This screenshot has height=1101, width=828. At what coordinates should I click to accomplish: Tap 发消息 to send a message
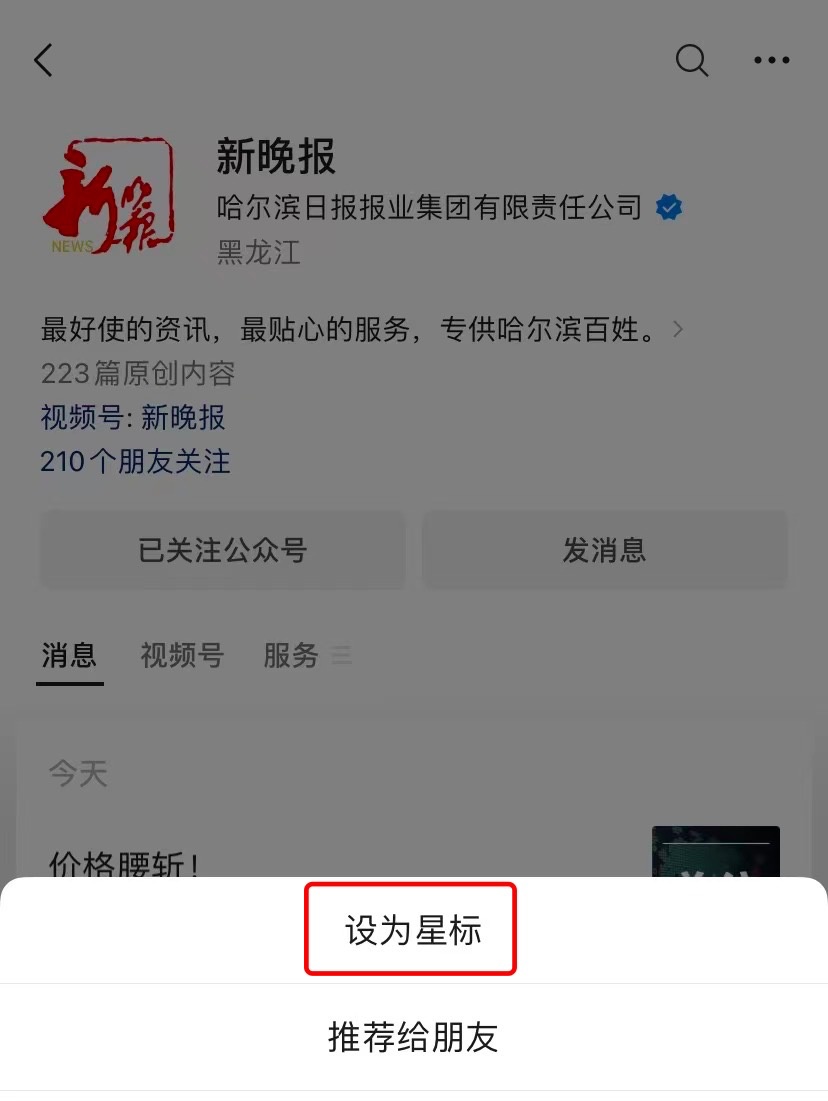[x=604, y=549]
